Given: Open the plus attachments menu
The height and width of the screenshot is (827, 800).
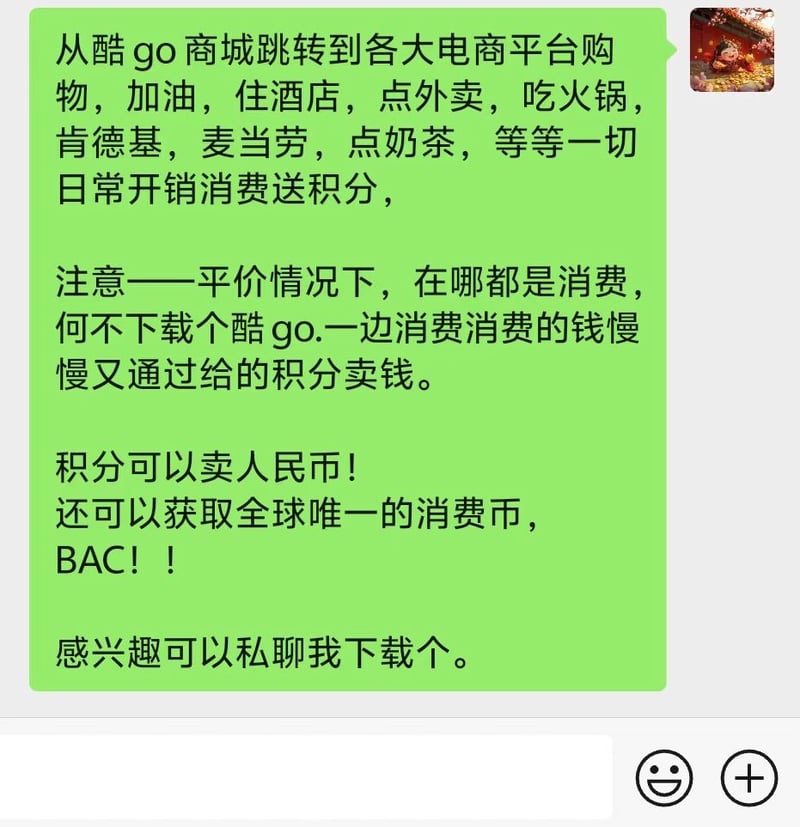Looking at the screenshot, I should [x=749, y=777].
